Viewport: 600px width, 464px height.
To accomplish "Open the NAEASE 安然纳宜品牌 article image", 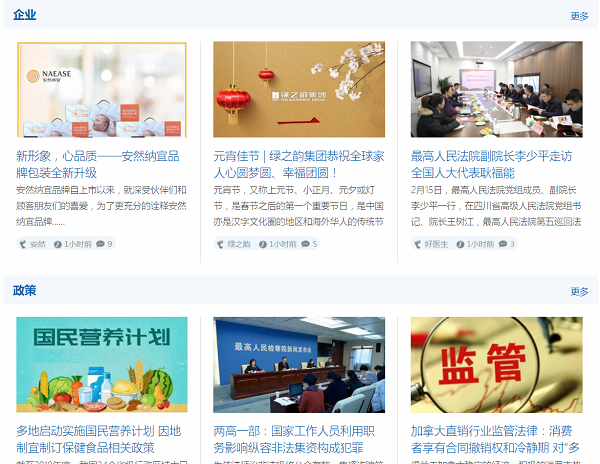I will pyautogui.click(x=101, y=90).
